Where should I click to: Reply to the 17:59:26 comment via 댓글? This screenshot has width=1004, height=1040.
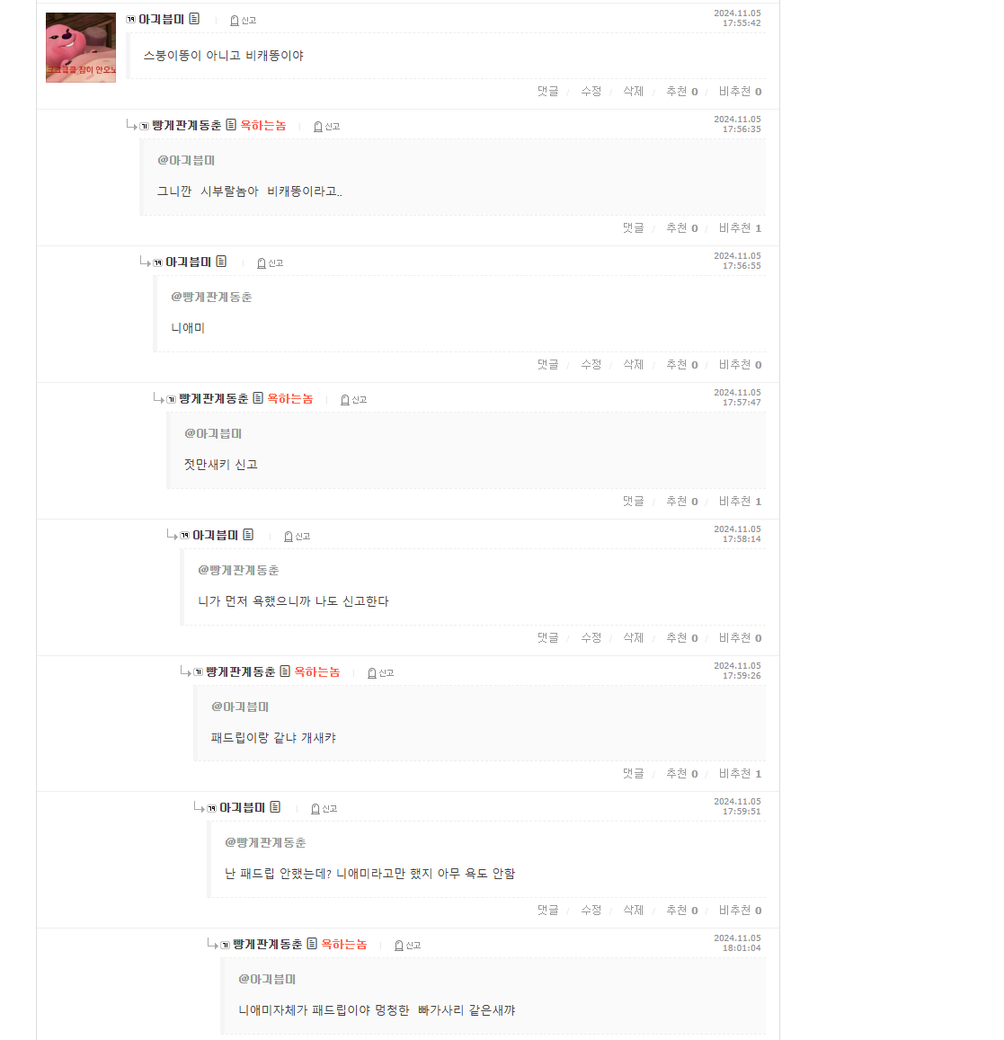(633, 774)
